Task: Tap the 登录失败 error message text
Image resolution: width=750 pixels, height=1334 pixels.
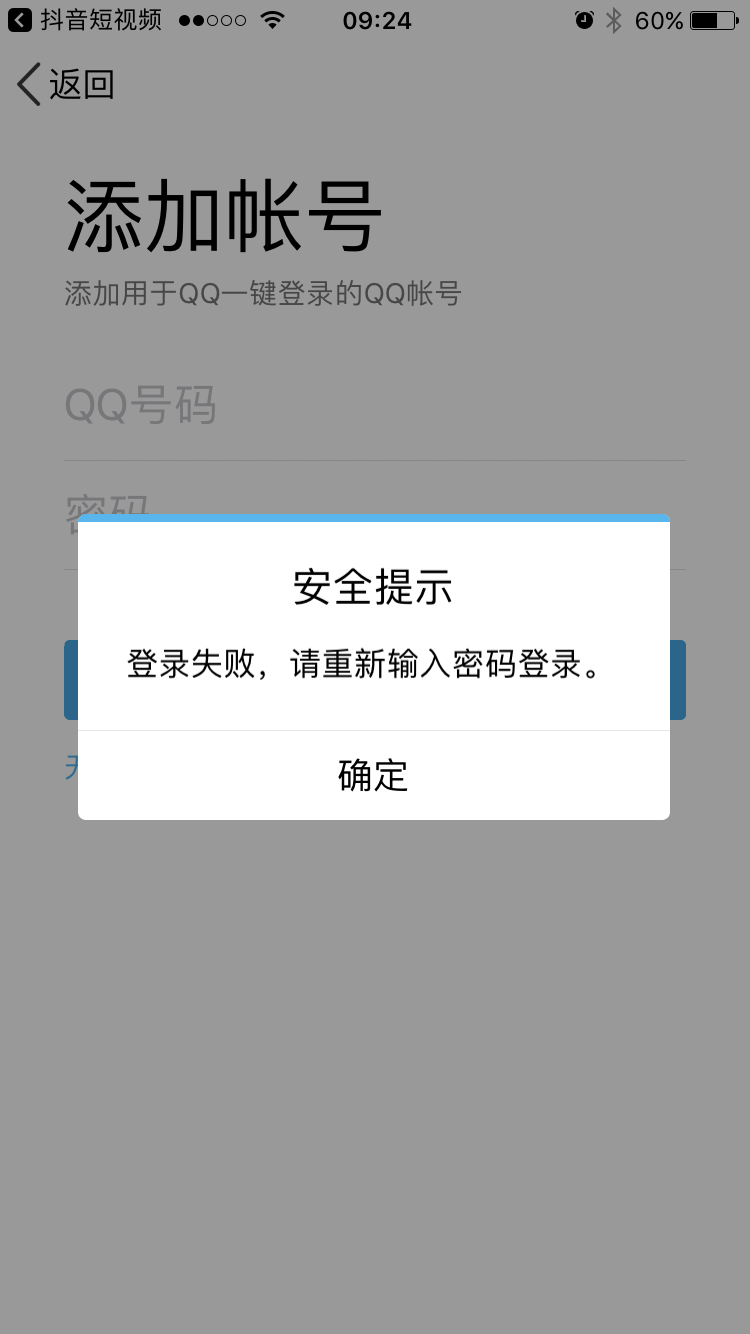Action: 373,664
